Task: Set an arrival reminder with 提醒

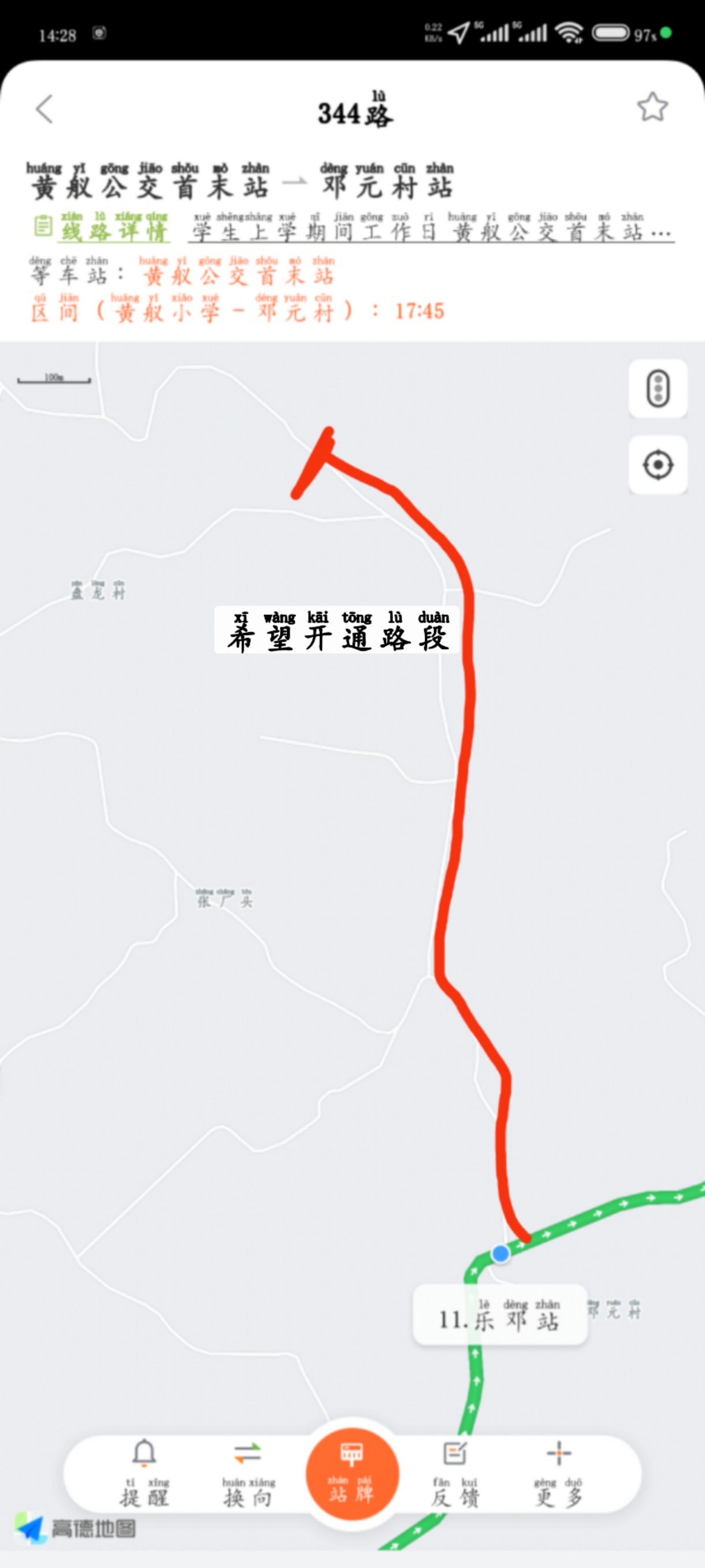Action: [x=144, y=1472]
